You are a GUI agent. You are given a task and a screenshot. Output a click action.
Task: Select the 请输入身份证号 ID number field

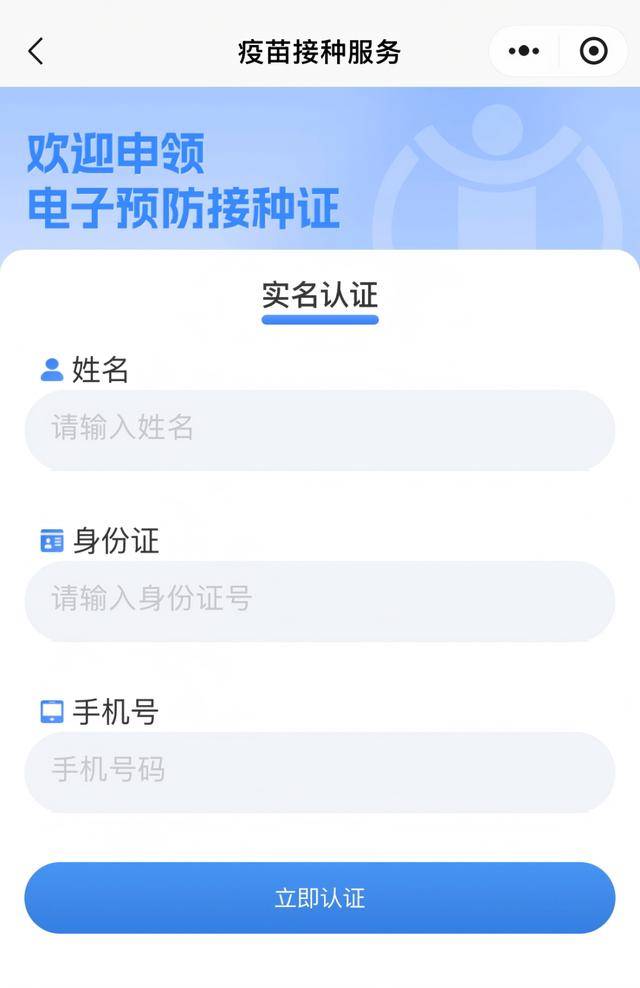coord(319,600)
